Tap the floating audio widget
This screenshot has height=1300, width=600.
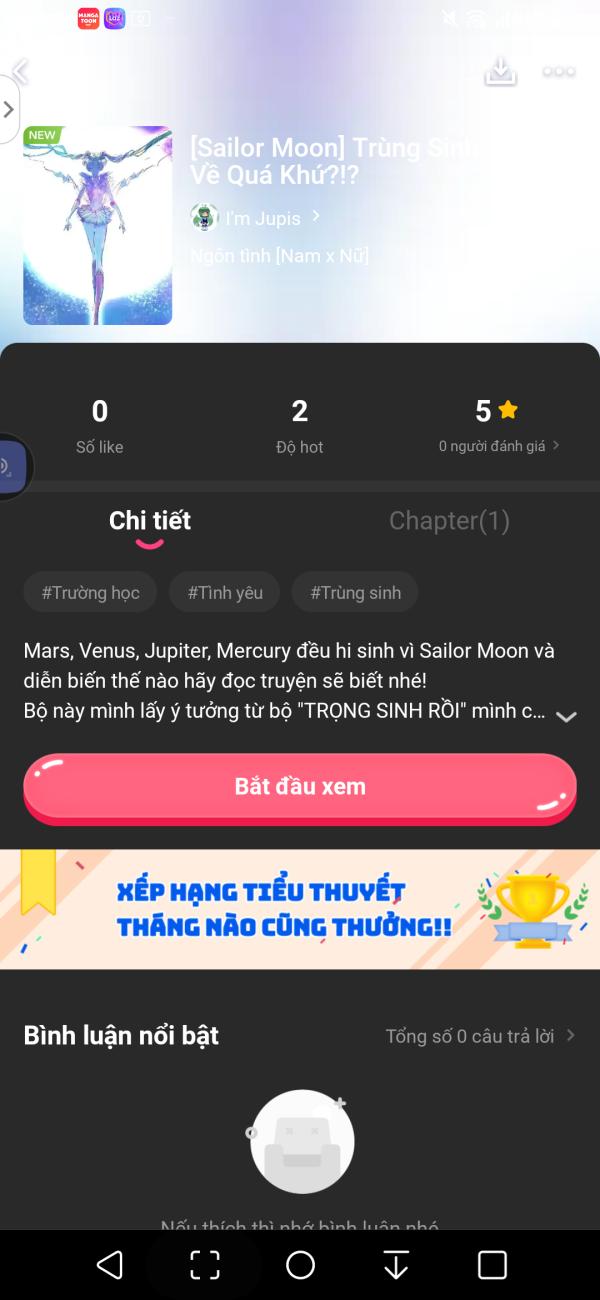click(x=12, y=466)
